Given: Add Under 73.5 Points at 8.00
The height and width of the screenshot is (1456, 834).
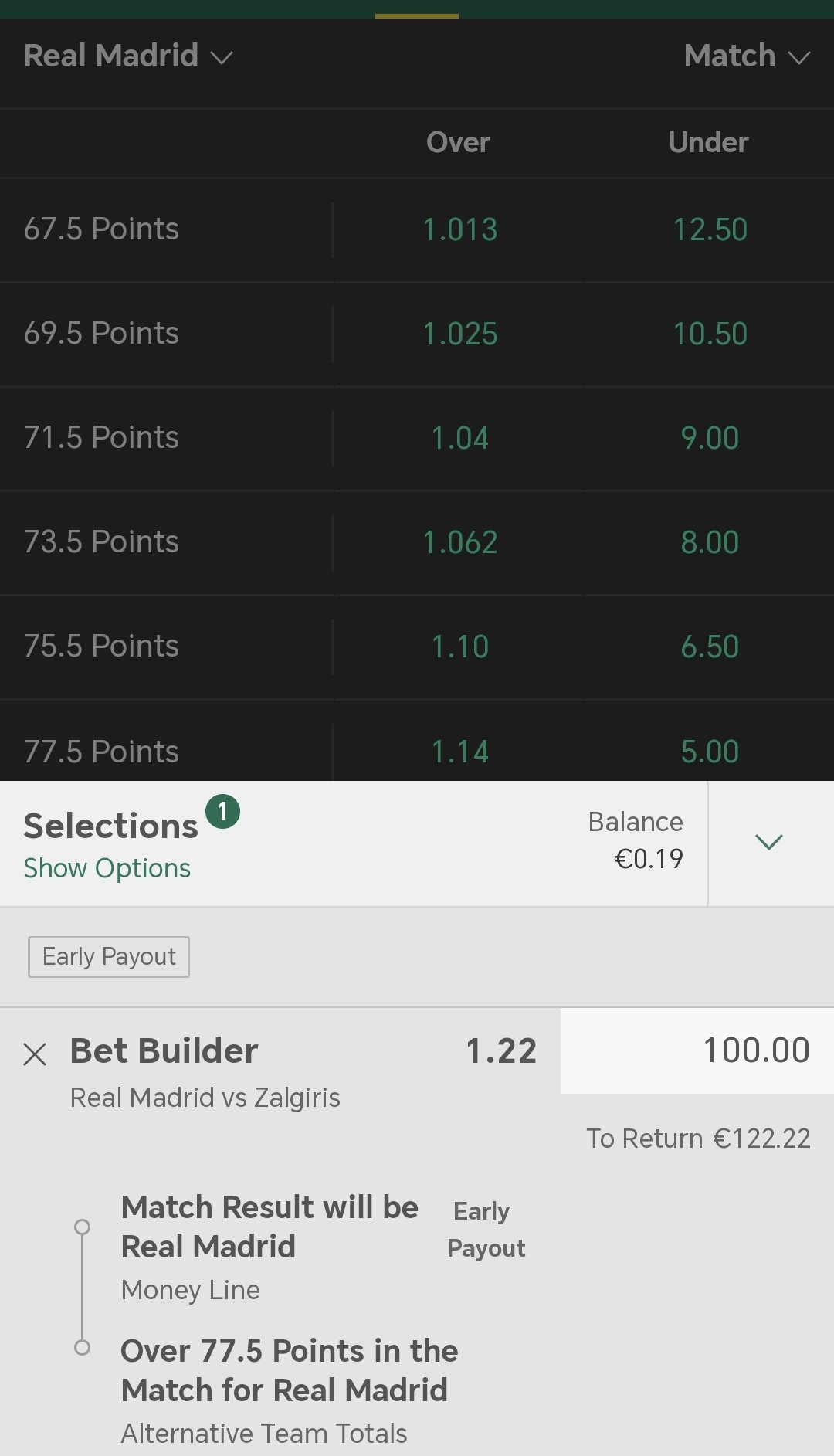Looking at the screenshot, I should pos(710,543).
